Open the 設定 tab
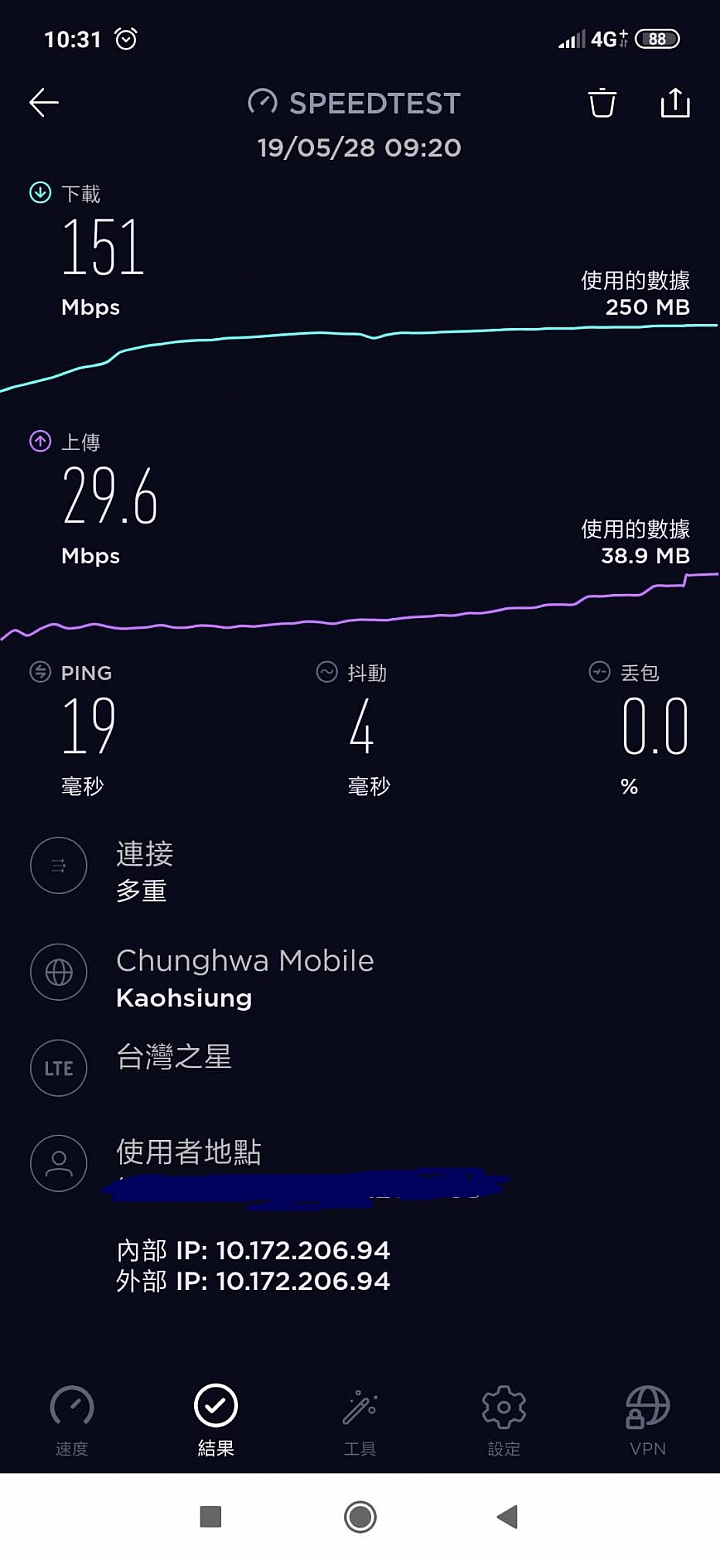Viewport: 720px width, 1560px height. click(x=504, y=1420)
